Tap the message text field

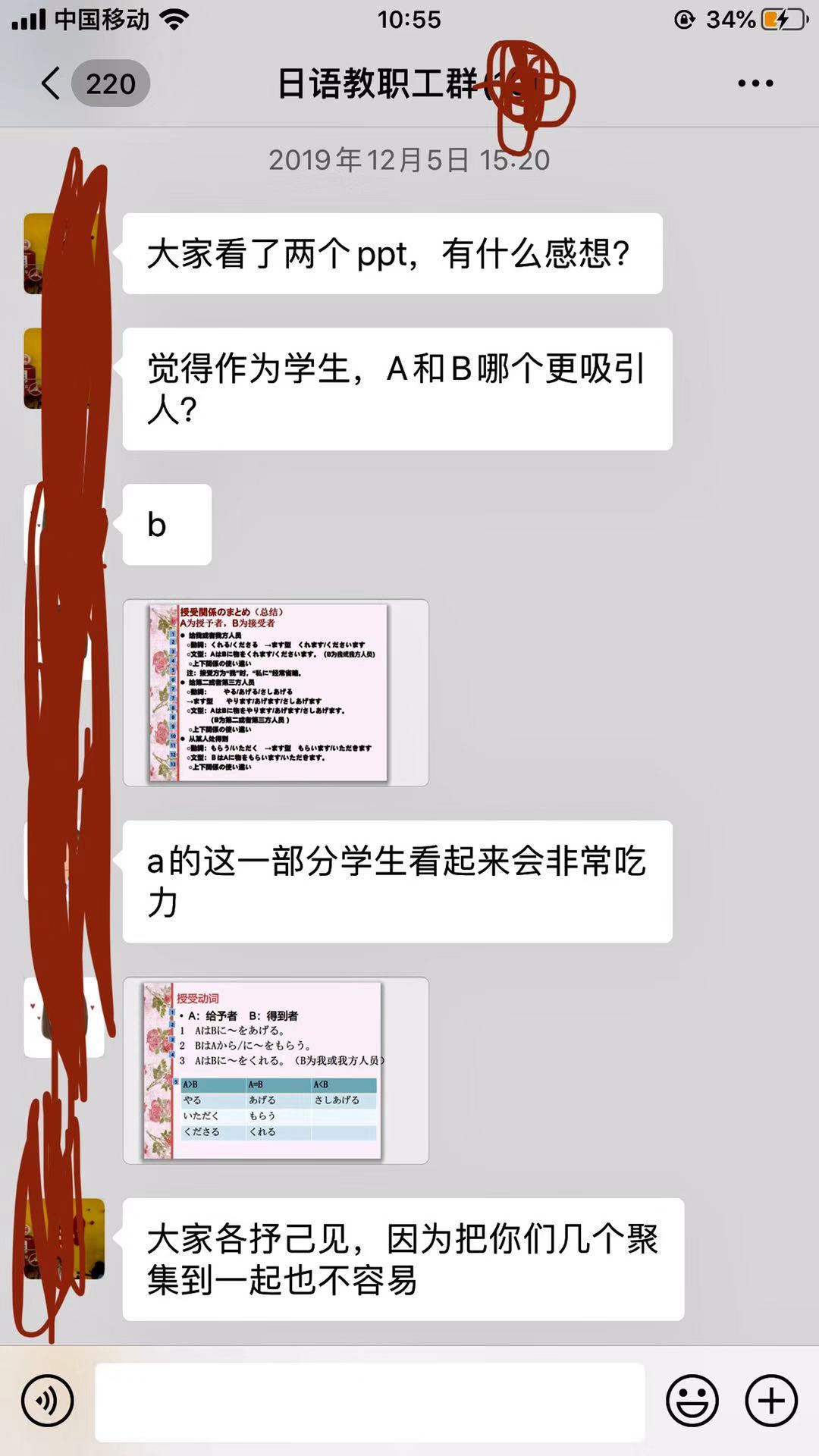coord(369,1401)
